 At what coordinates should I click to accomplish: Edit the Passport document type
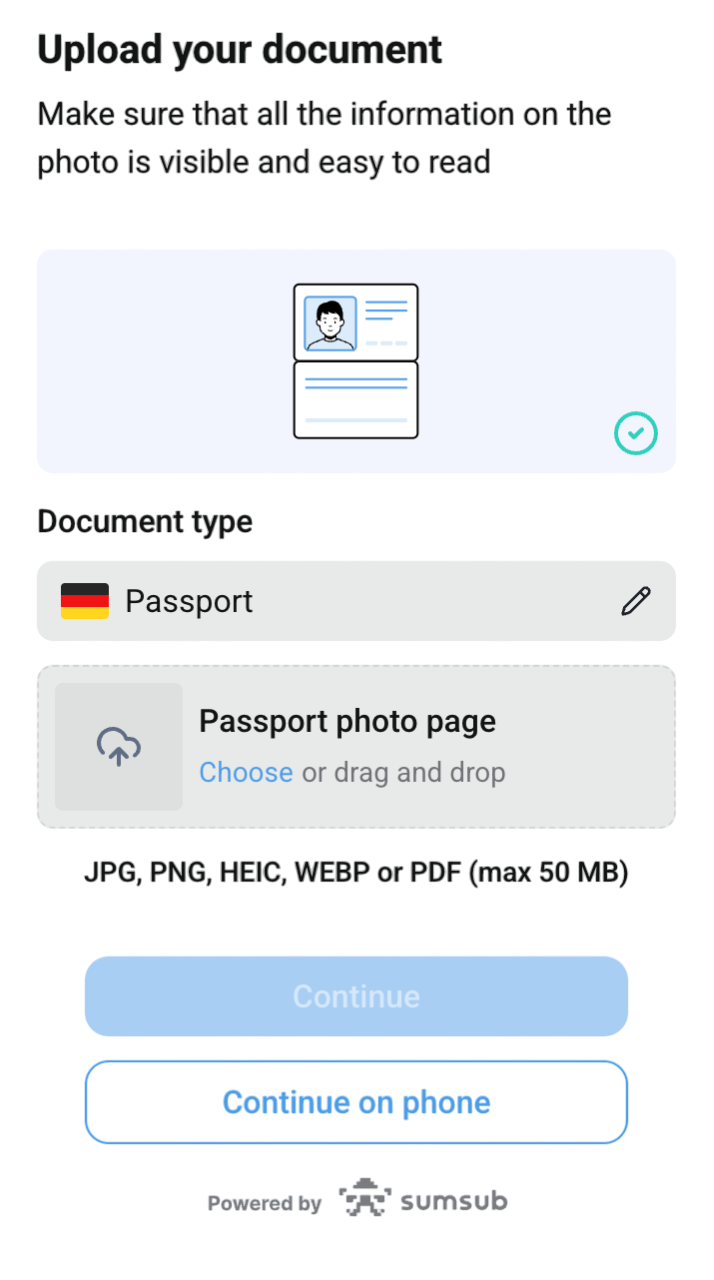click(x=635, y=601)
